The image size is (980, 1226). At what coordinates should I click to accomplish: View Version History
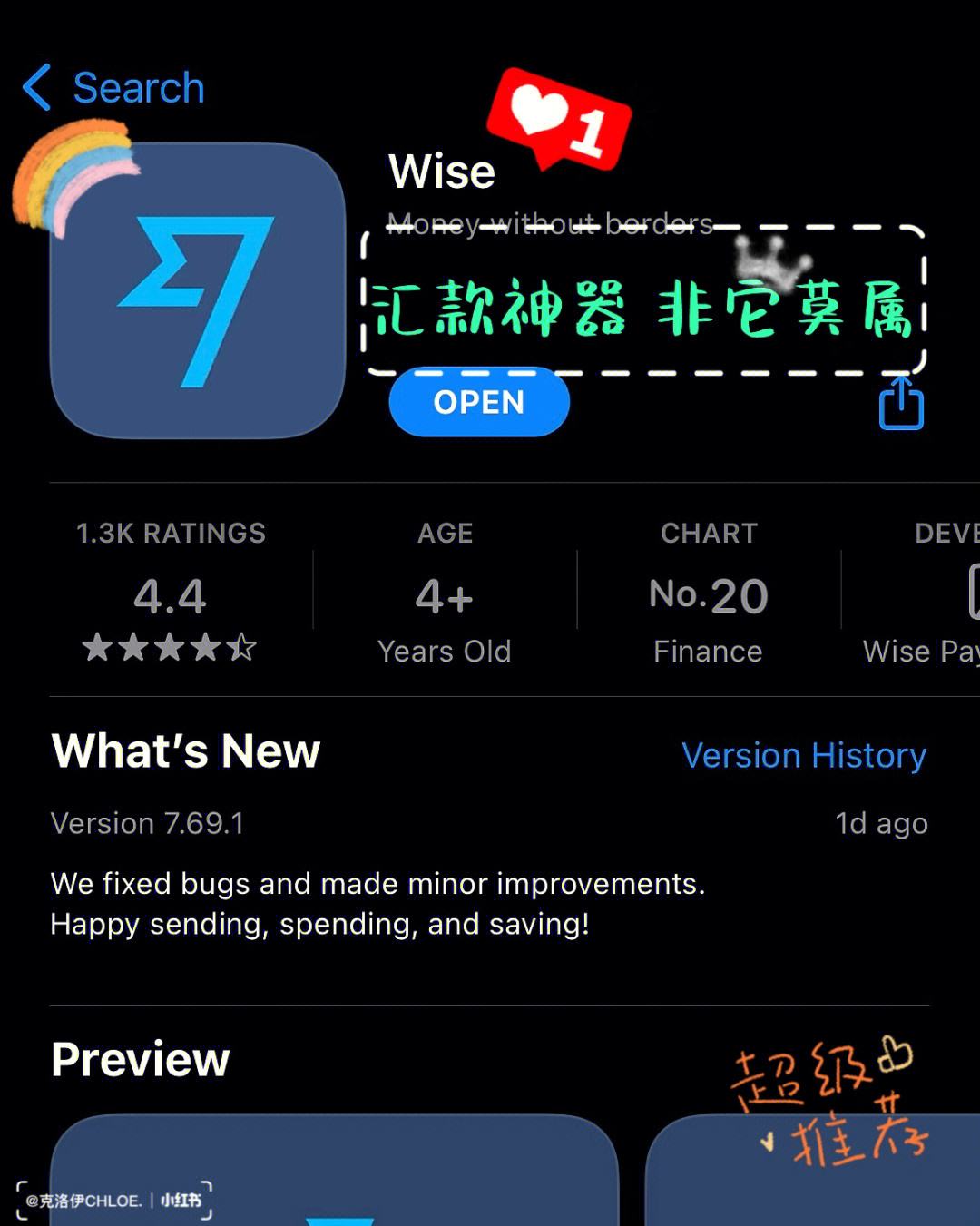click(x=803, y=755)
